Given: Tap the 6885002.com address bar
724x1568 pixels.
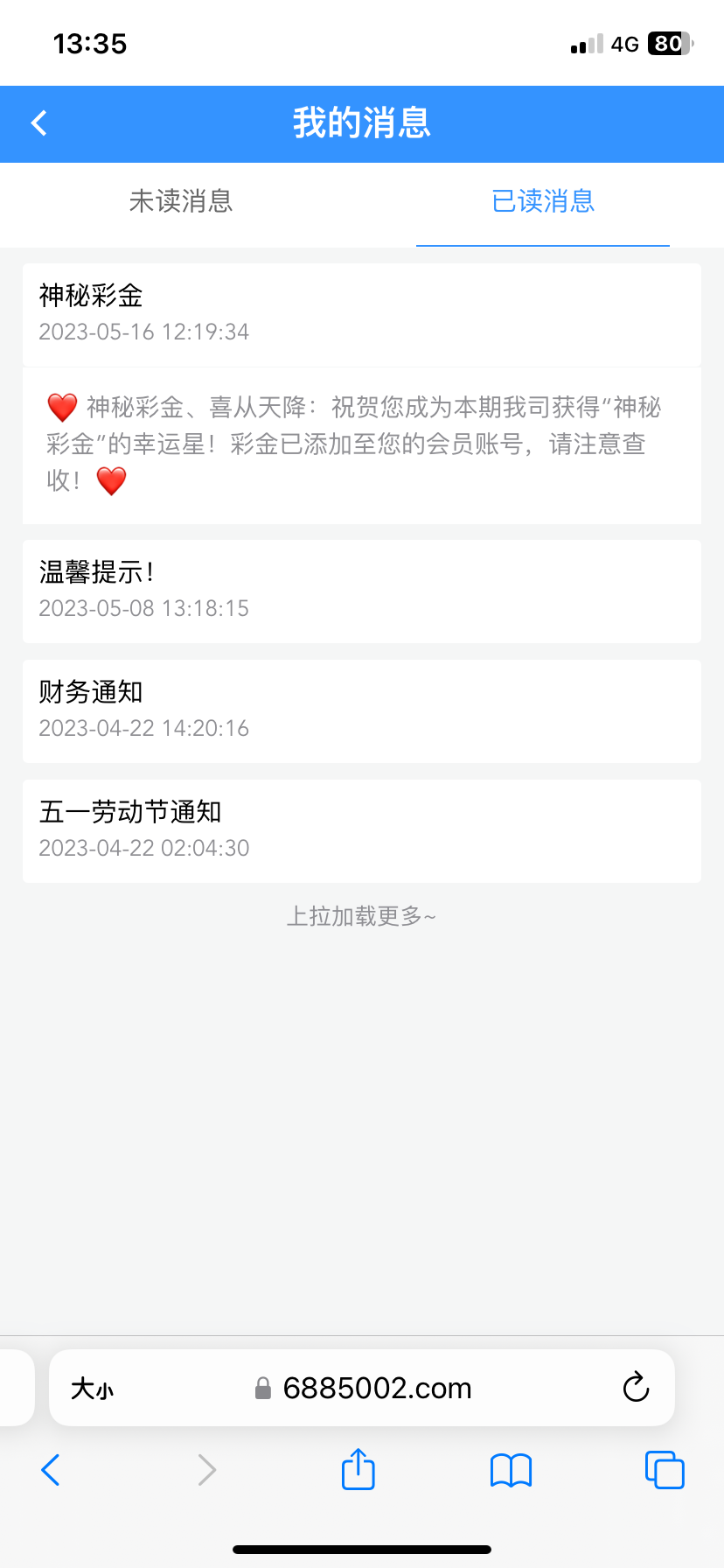Looking at the screenshot, I should (376, 1389).
